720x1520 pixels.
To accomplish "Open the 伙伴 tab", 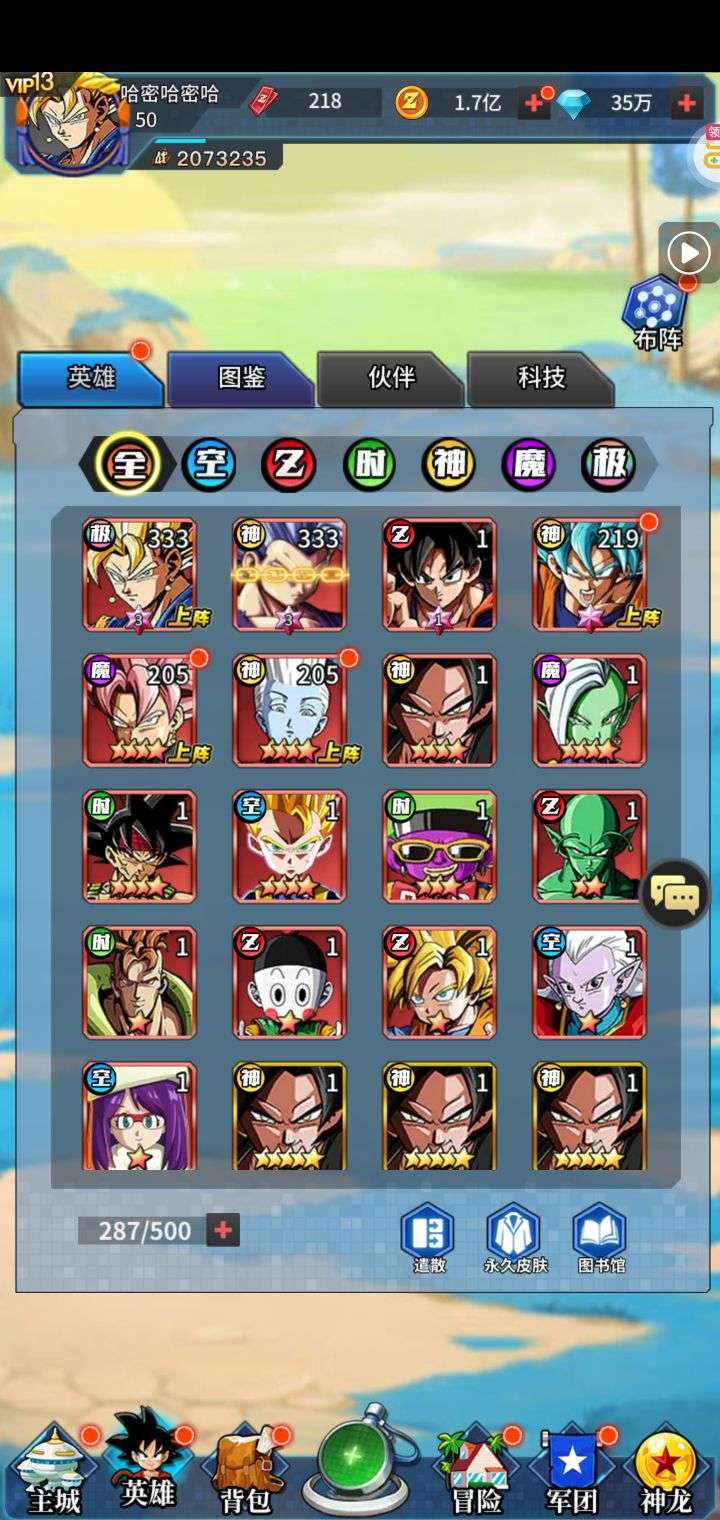I will [x=391, y=378].
